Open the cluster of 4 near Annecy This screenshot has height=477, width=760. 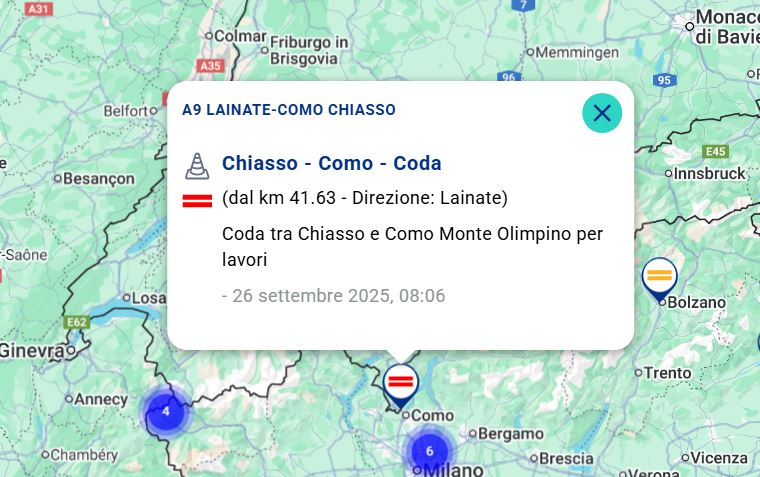pyautogui.click(x=166, y=411)
